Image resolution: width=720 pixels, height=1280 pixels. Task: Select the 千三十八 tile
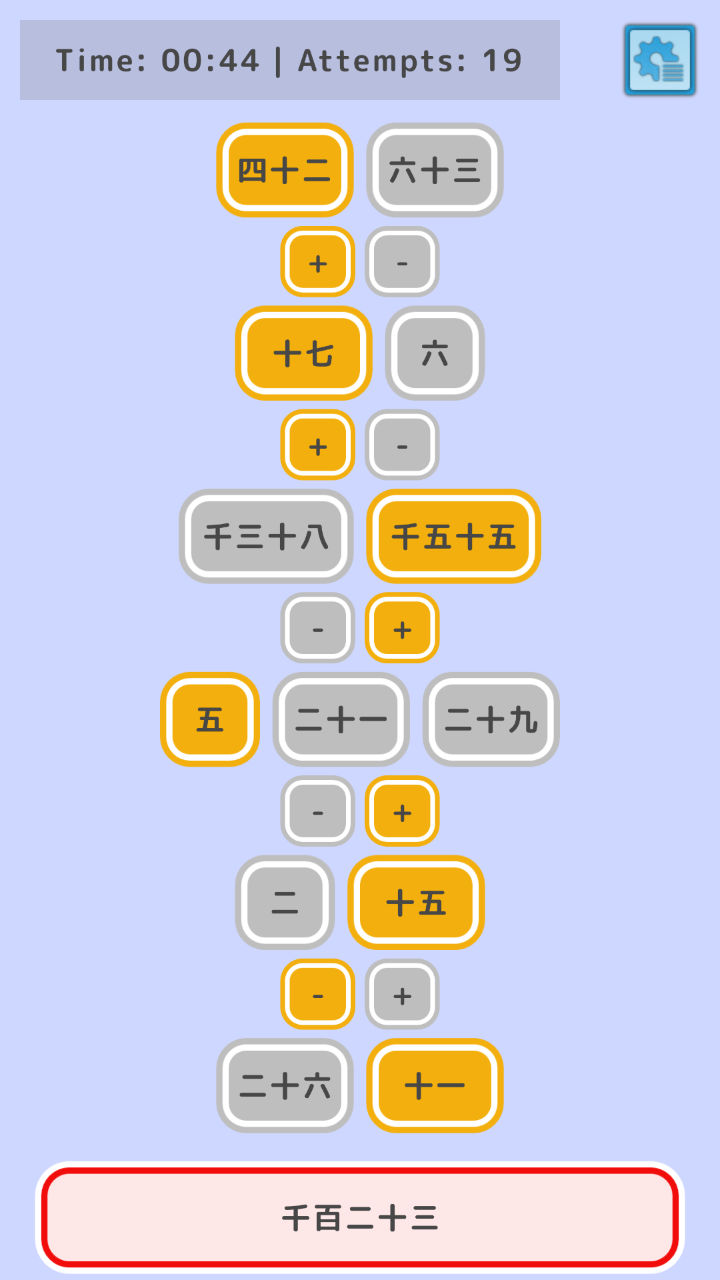pos(266,536)
